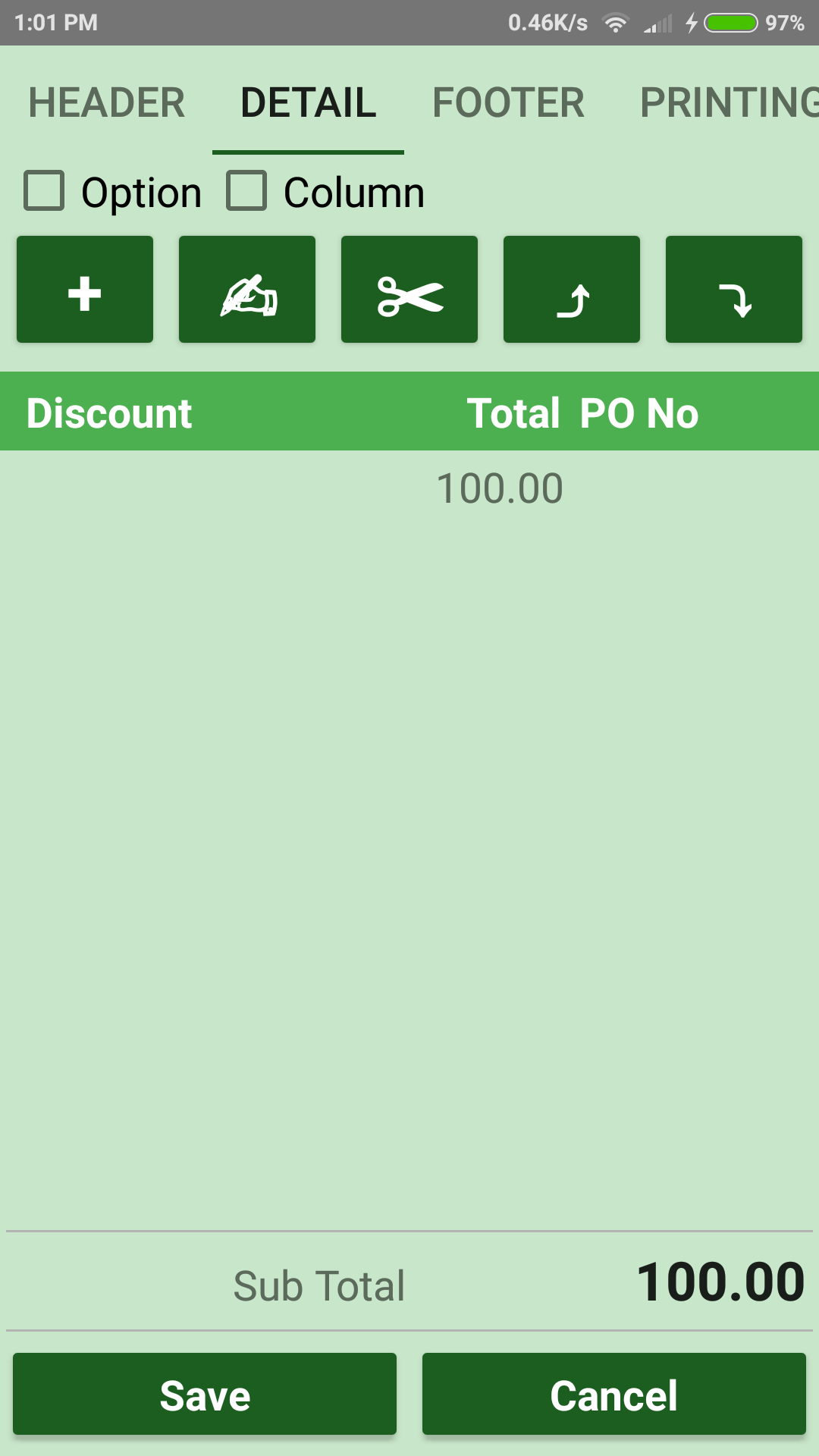
Task: Edit the selected line with pencil button
Action: click(247, 290)
